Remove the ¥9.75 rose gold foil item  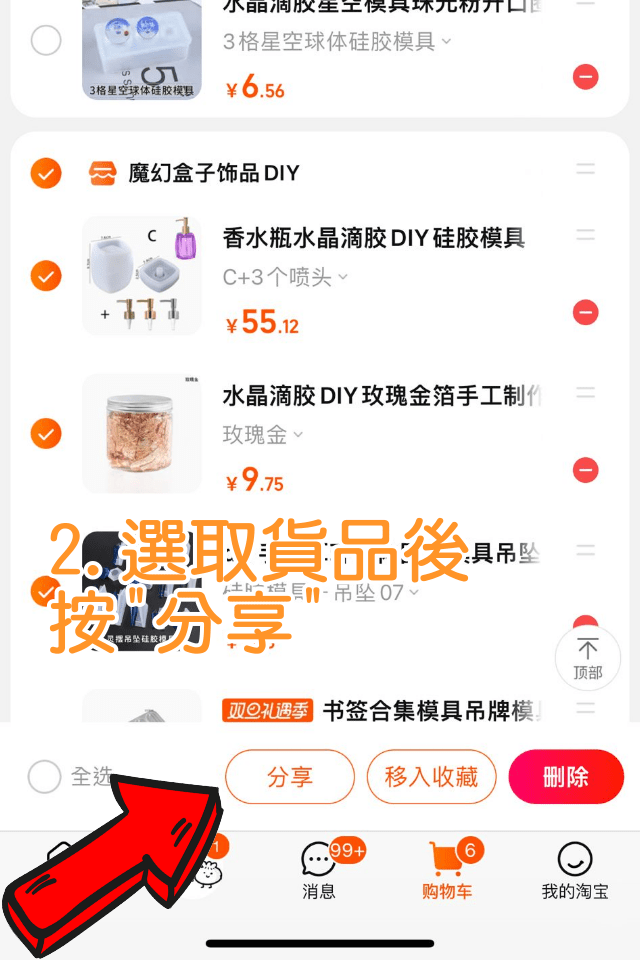coord(585,469)
